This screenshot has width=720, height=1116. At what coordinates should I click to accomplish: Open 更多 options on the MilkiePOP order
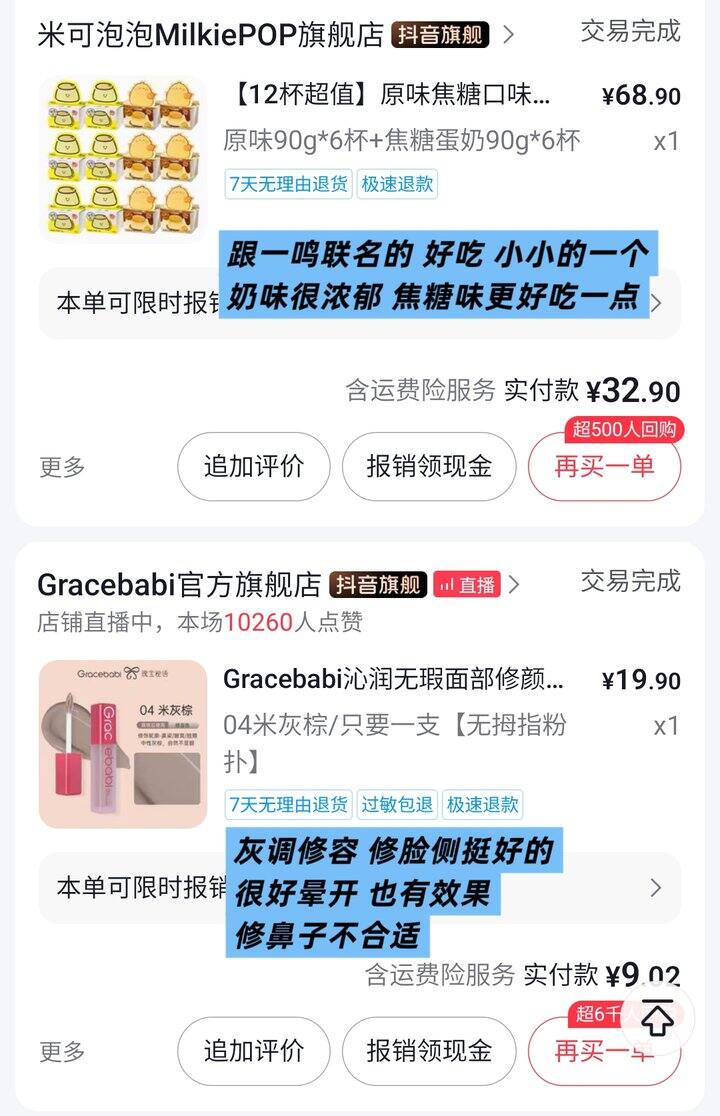tap(62, 467)
